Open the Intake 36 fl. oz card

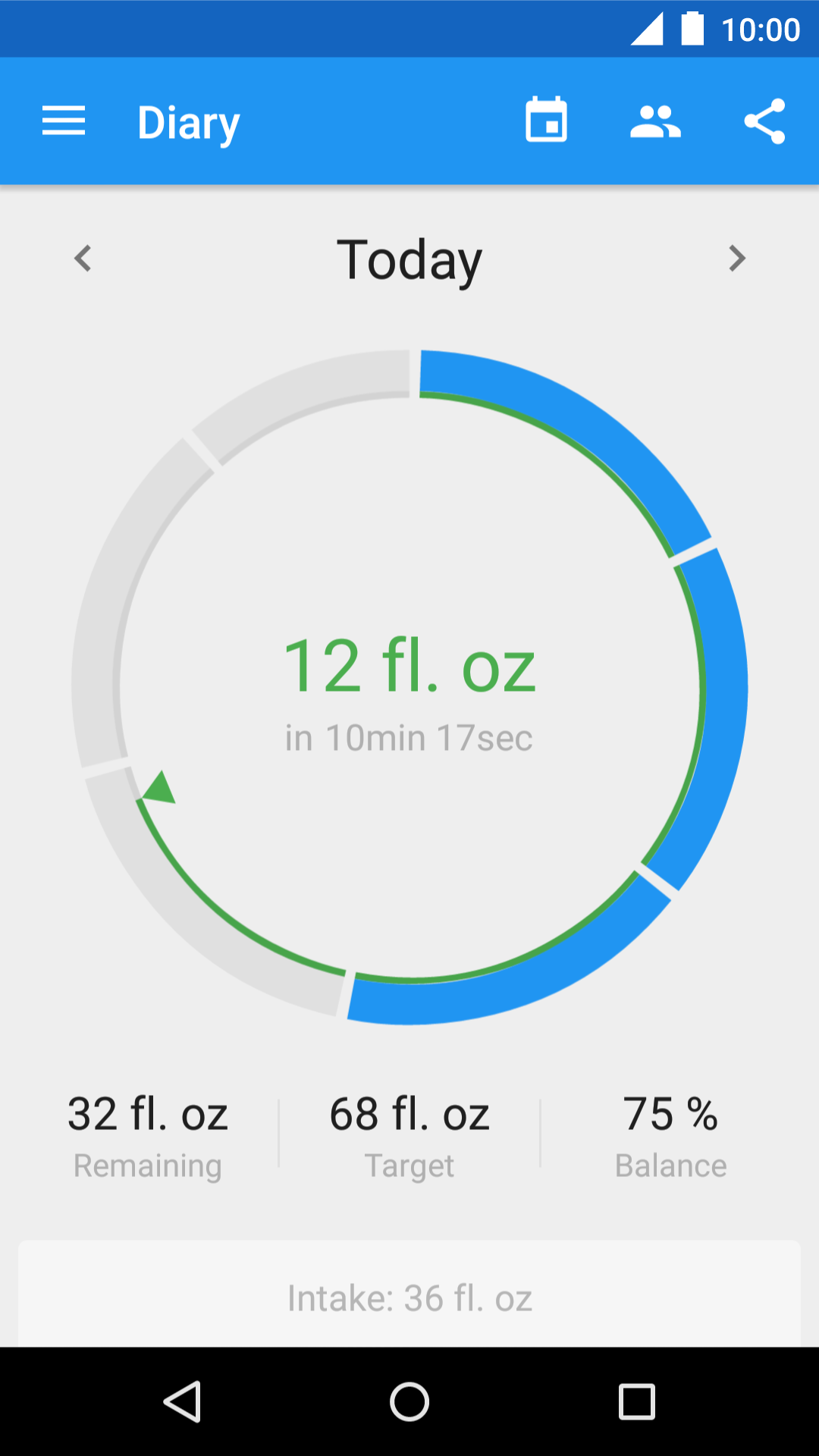click(409, 1298)
